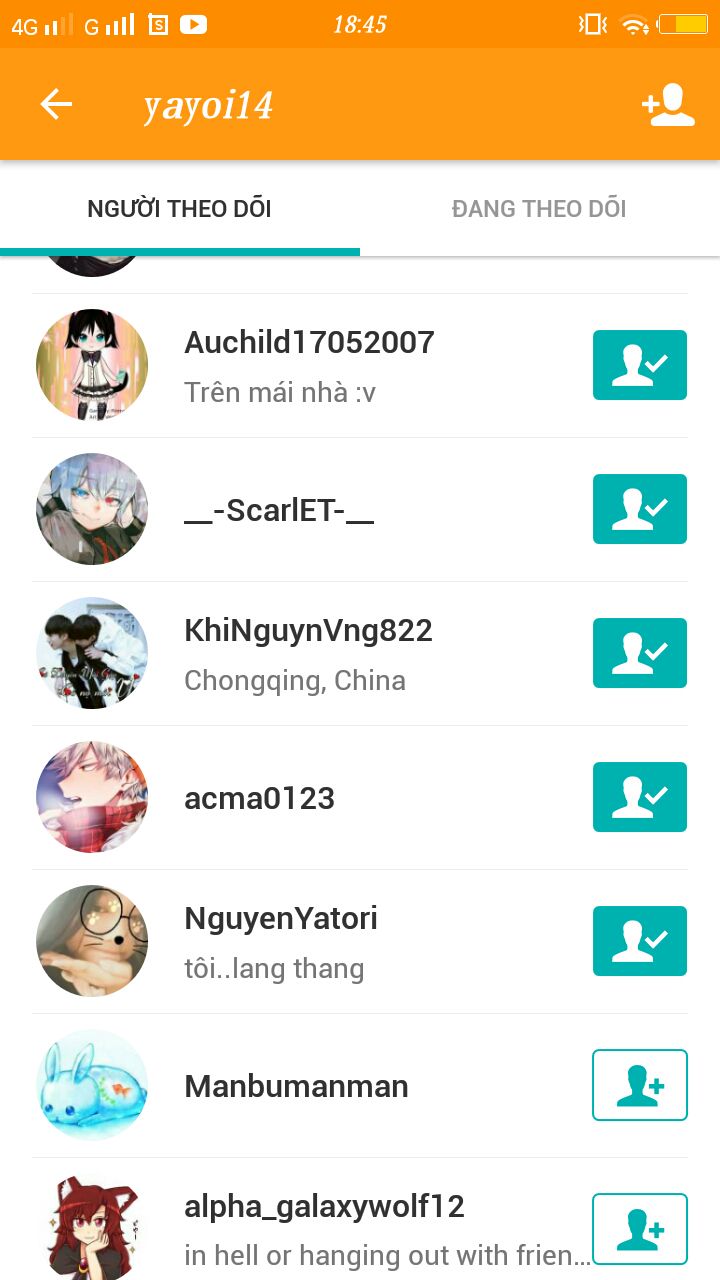Viewport: 720px width, 1280px height.
Task: Unfollow acma0123
Action: point(639,797)
